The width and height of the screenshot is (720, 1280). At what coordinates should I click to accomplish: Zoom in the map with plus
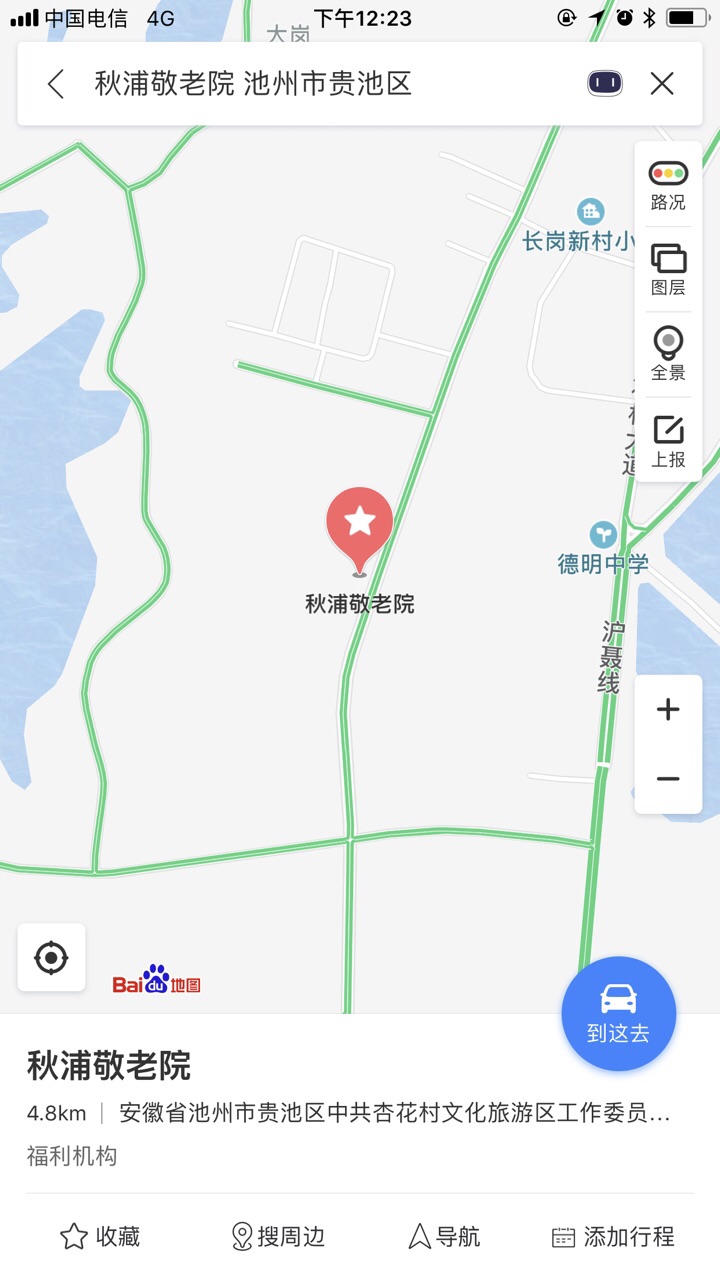[668, 710]
